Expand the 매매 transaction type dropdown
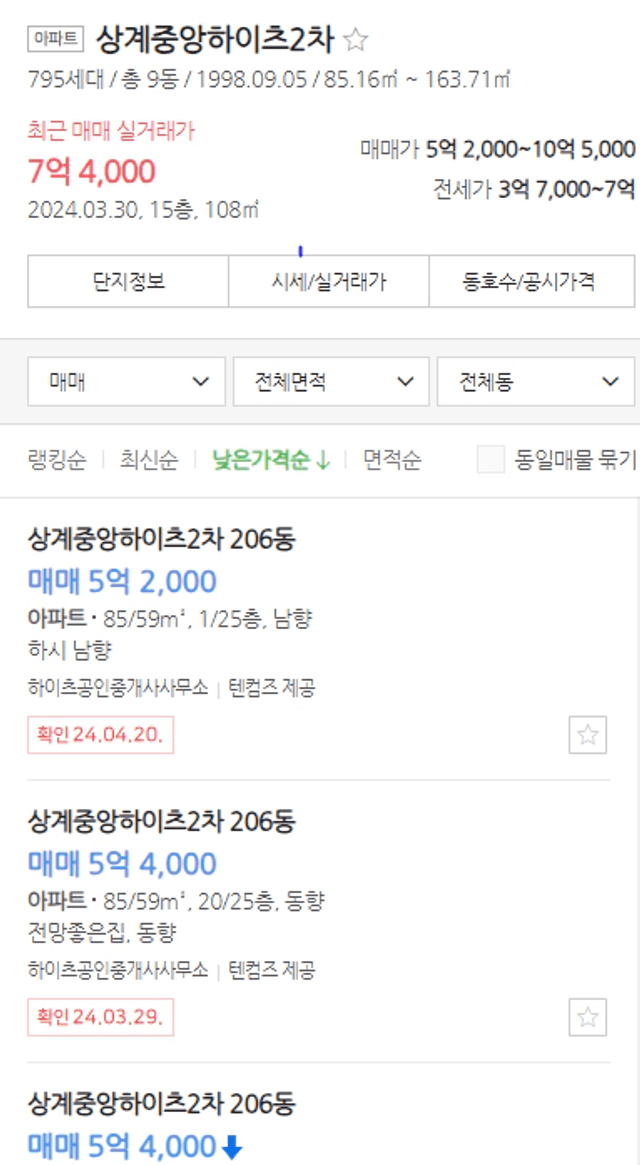 coord(126,382)
